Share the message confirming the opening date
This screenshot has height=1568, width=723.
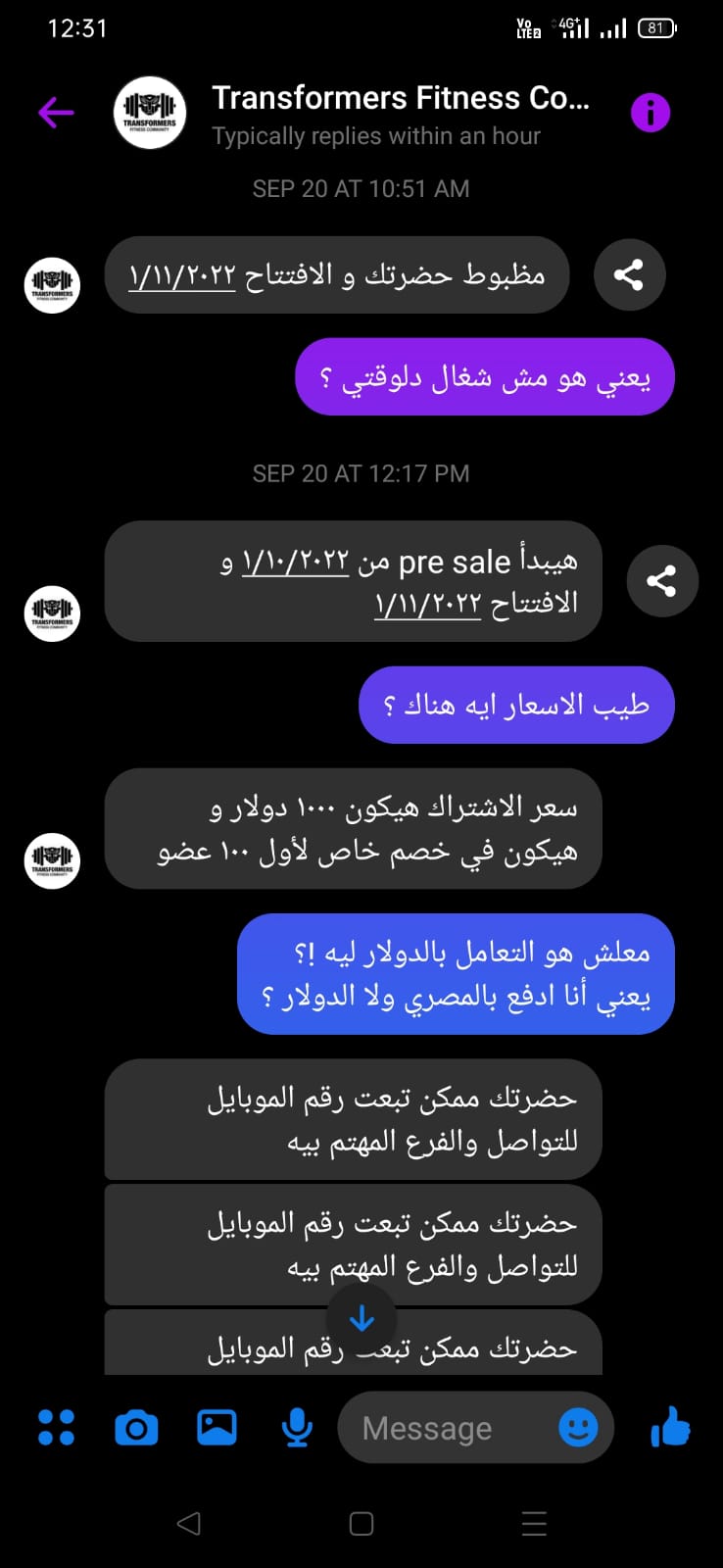pos(629,274)
